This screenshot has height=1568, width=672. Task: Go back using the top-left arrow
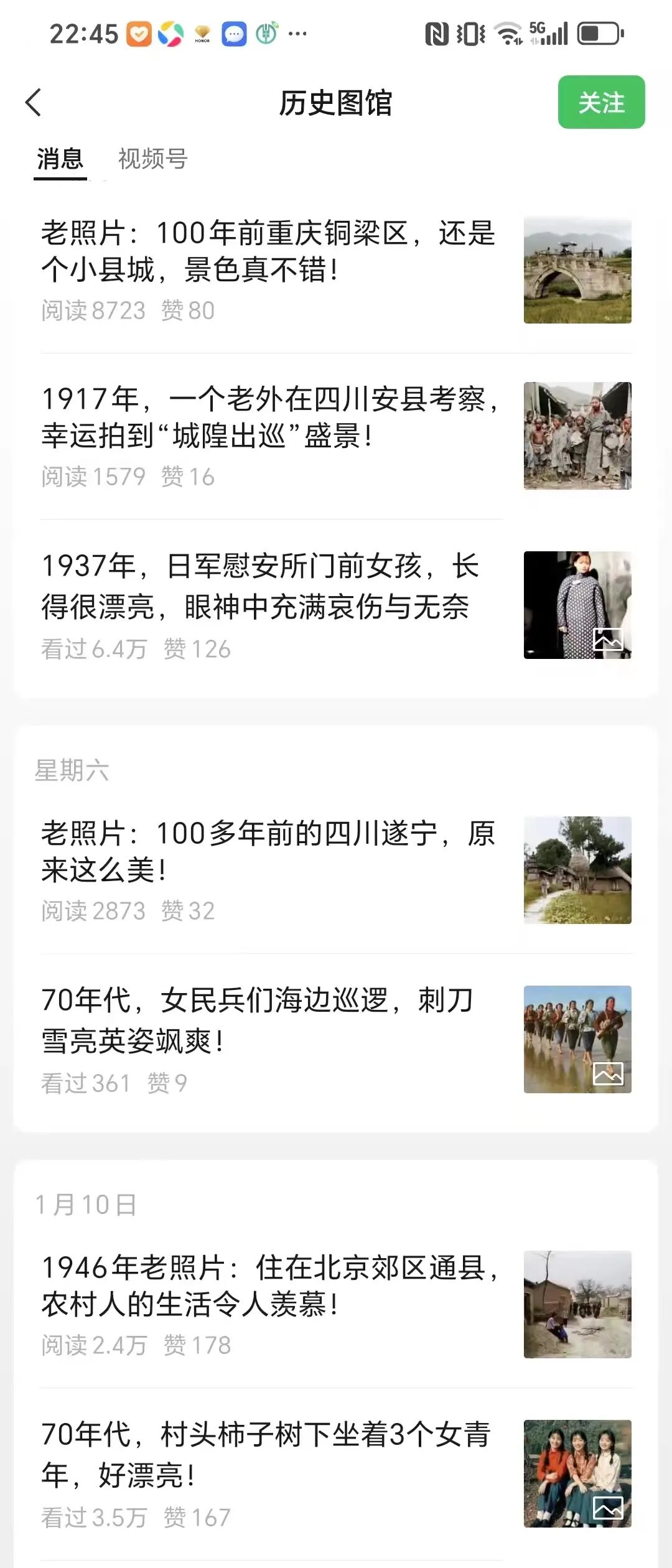tap(34, 103)
